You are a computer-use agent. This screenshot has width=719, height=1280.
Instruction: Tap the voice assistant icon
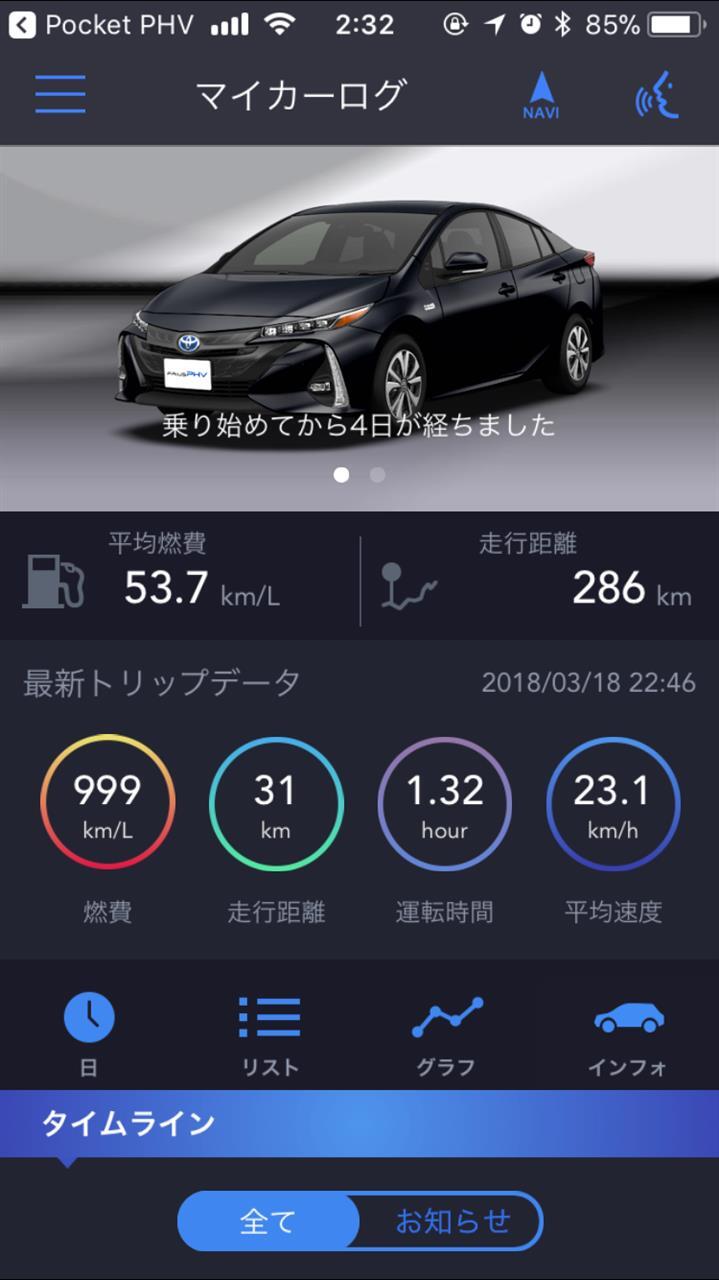tap(657, 96)
